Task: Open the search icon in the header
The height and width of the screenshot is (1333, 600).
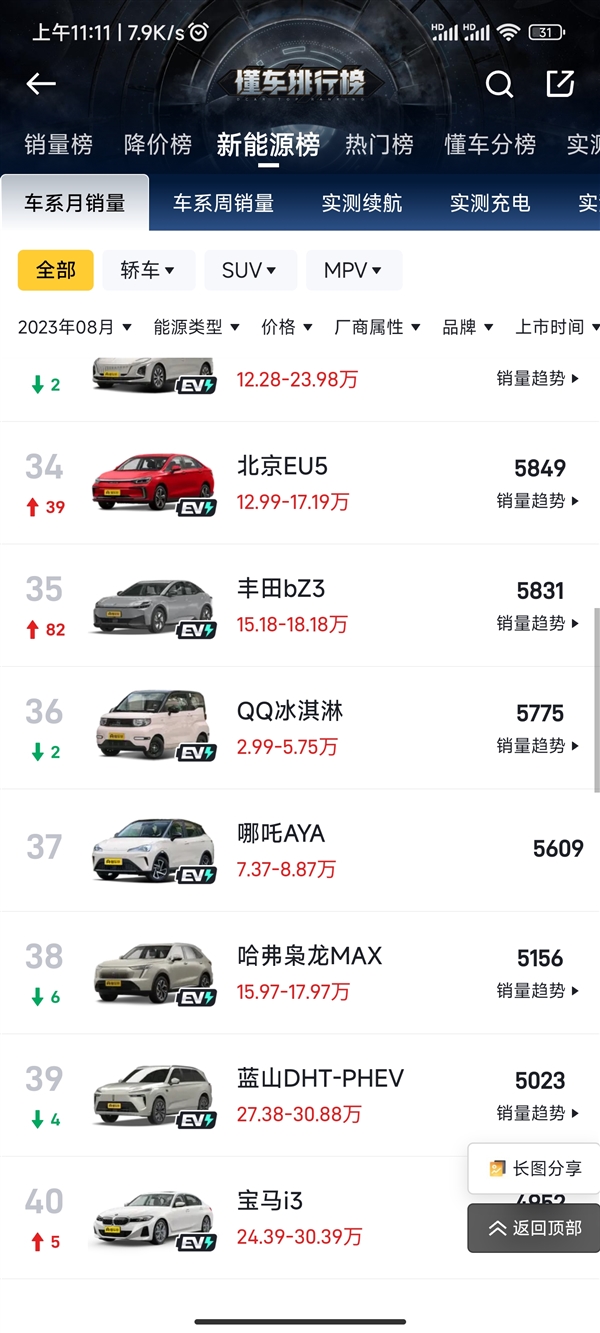Action: click(499, 84)
